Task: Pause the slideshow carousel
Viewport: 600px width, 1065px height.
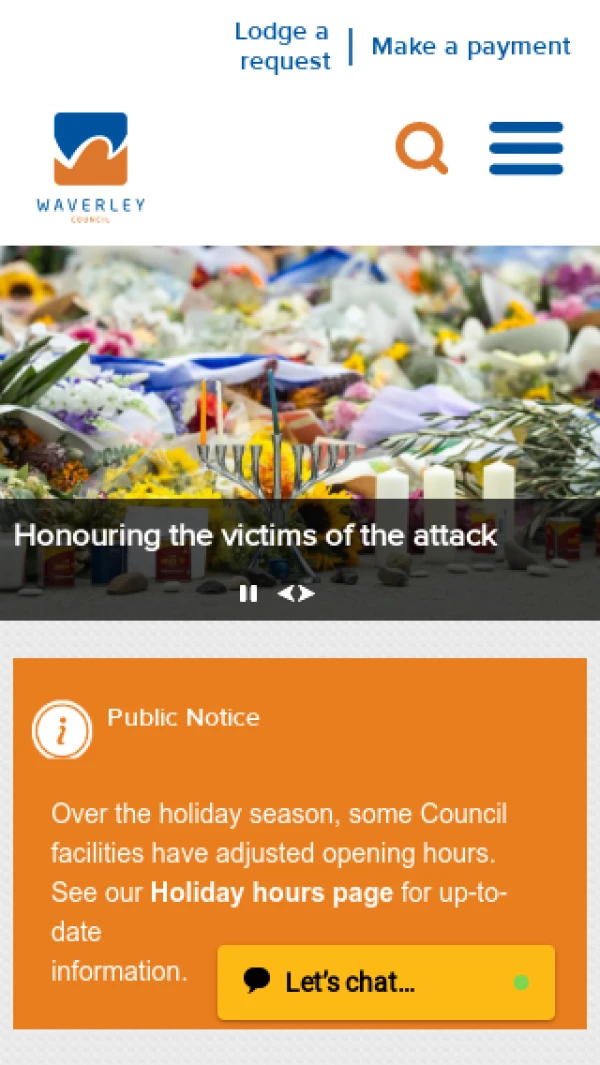Action: [248, 593]
